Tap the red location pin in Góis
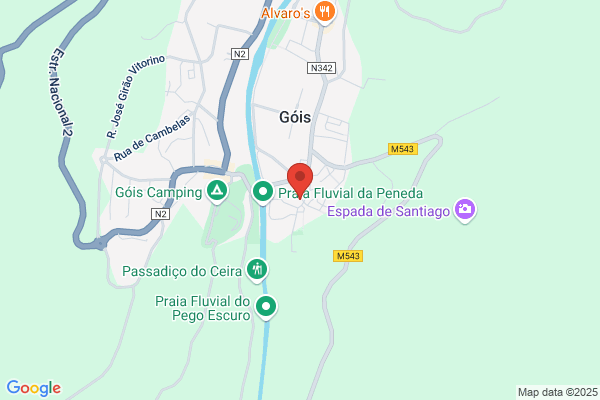This screenshot has width=600, height=400. coord(300,181)
